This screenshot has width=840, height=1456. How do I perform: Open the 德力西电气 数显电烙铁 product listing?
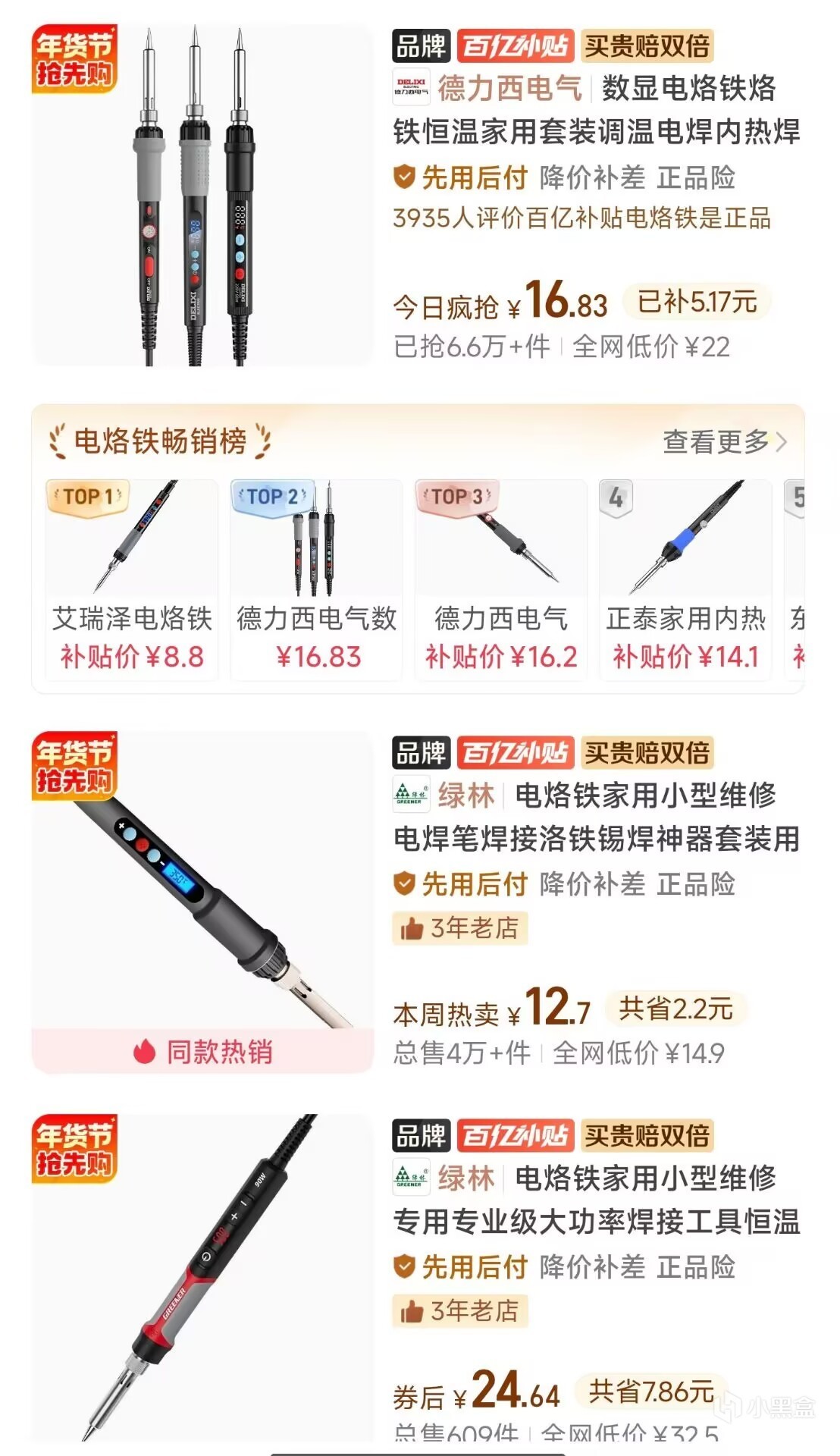coord(596,110)
